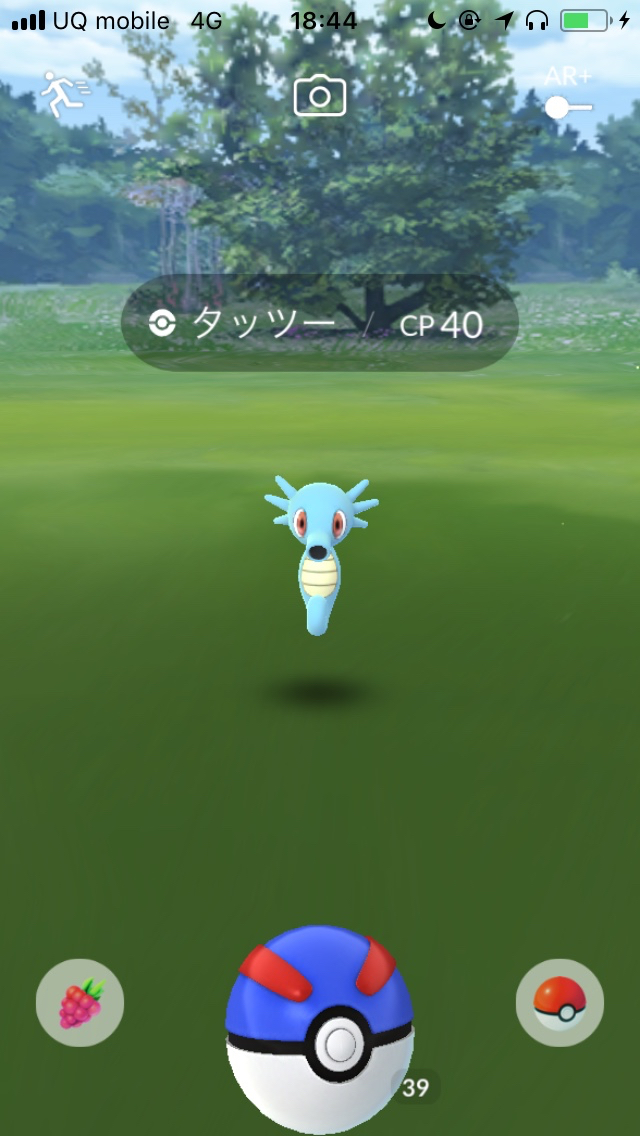Screen dimensions: 640x1136
Task: Open the Poké Ball selection button
Action: coord(559,1003)
